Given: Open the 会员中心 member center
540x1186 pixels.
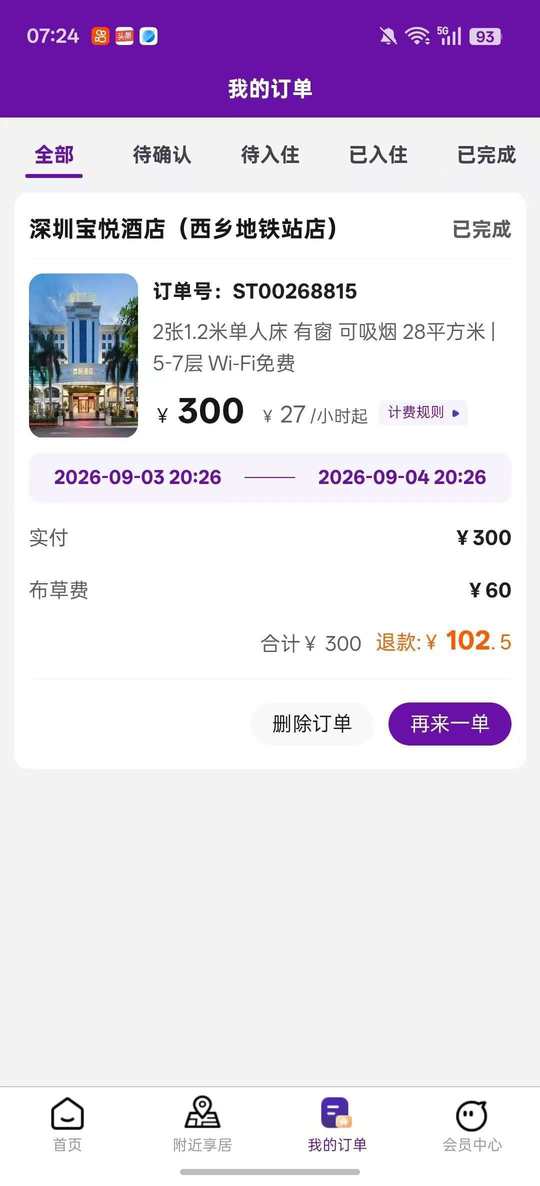Looking at the screenshot, I should point(472,1125).
